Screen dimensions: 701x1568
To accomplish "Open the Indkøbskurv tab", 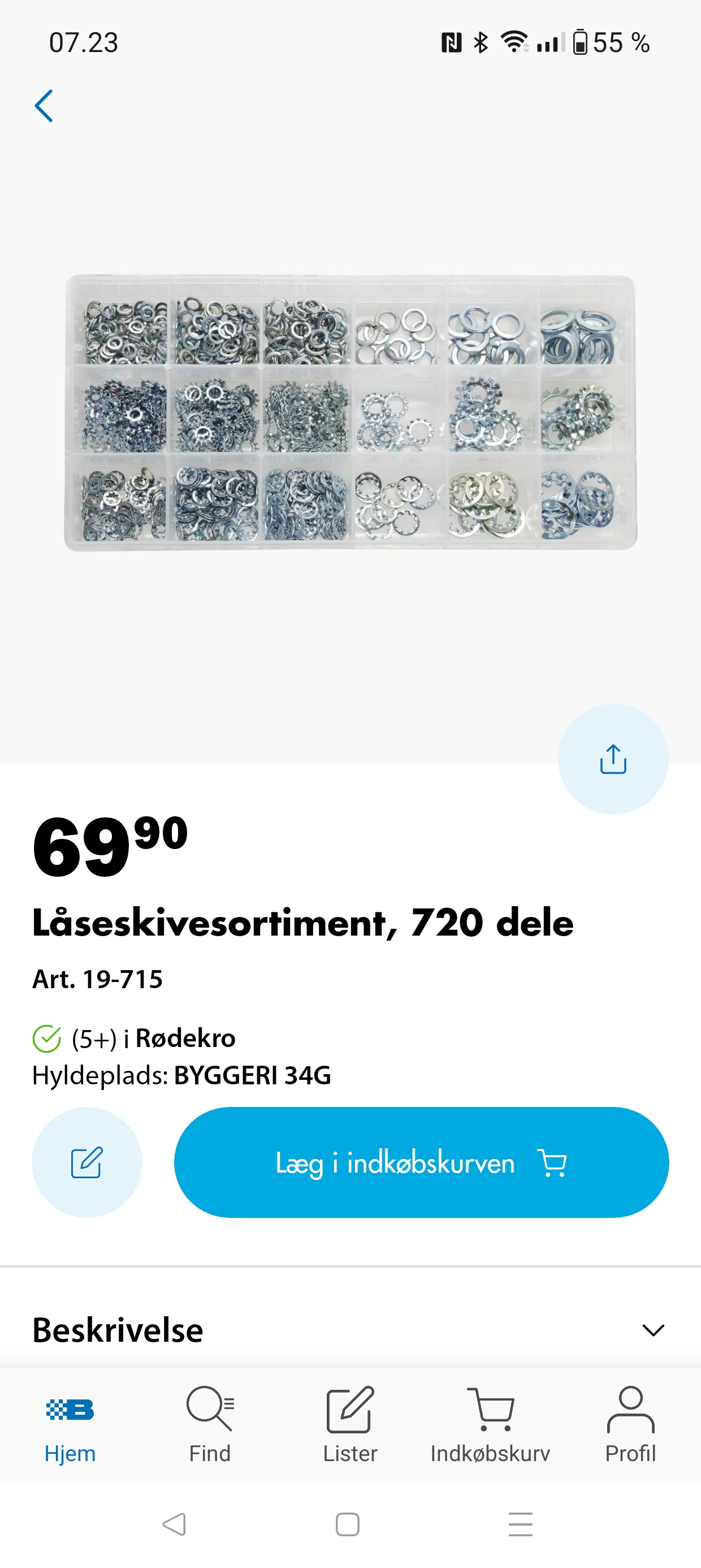I will coord(490,1425).
